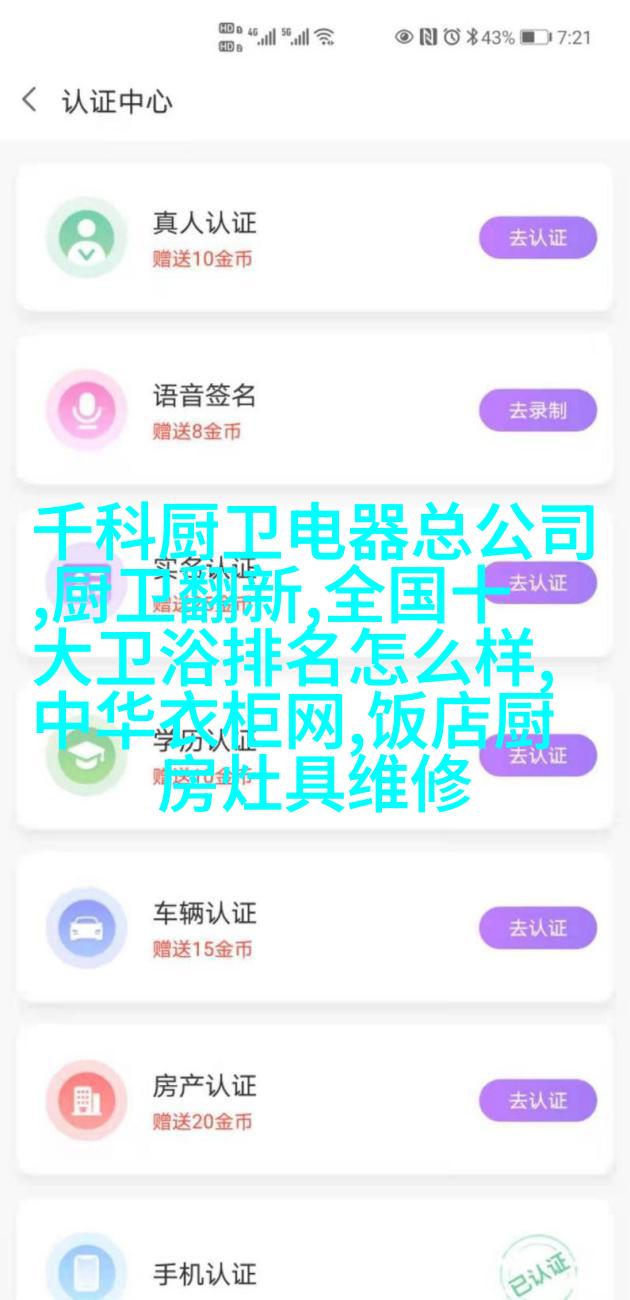Viewport: 630px width, 1300px height.
Task: Start 车辆认证 with its 去认证 button
Action: [537, 928]
